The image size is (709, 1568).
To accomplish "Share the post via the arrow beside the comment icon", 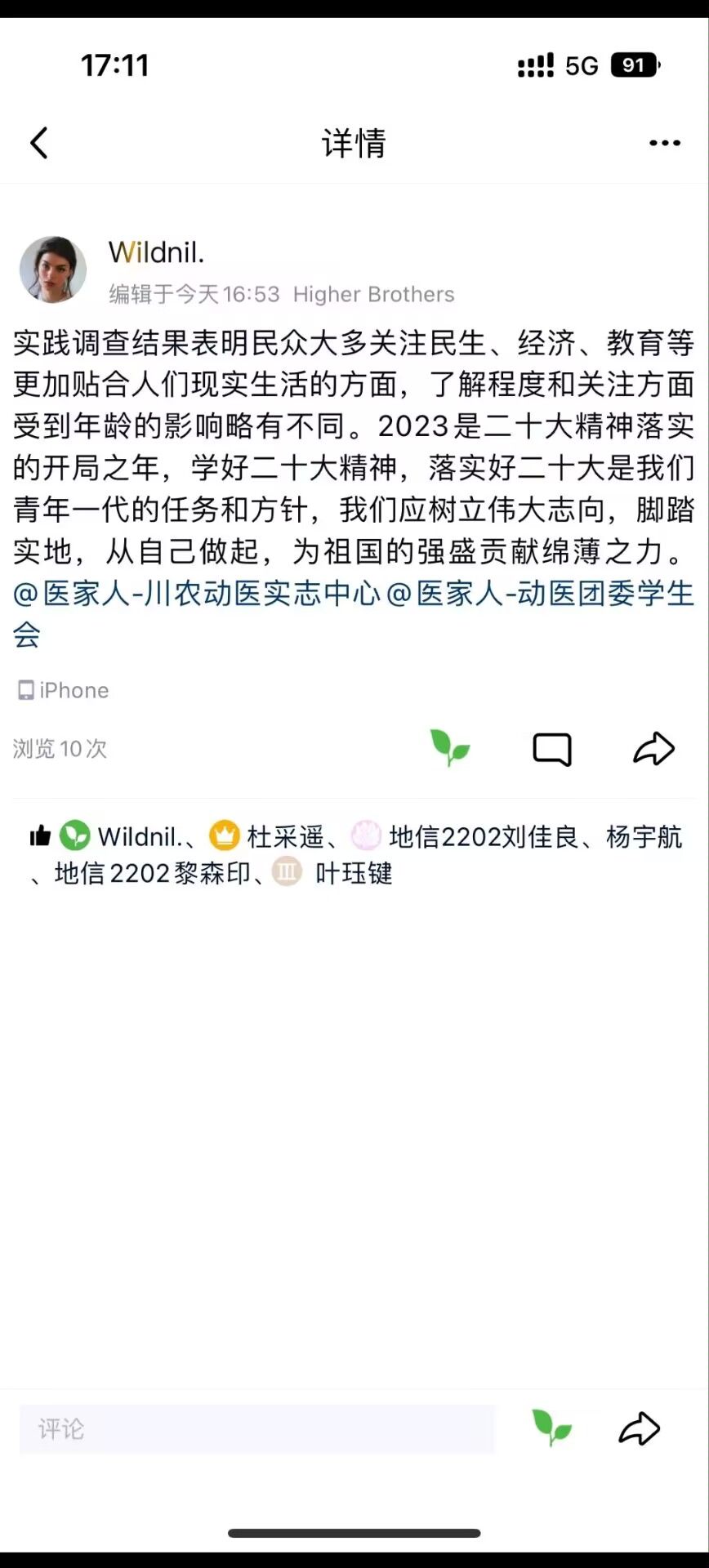I will [x=653, y=748].
